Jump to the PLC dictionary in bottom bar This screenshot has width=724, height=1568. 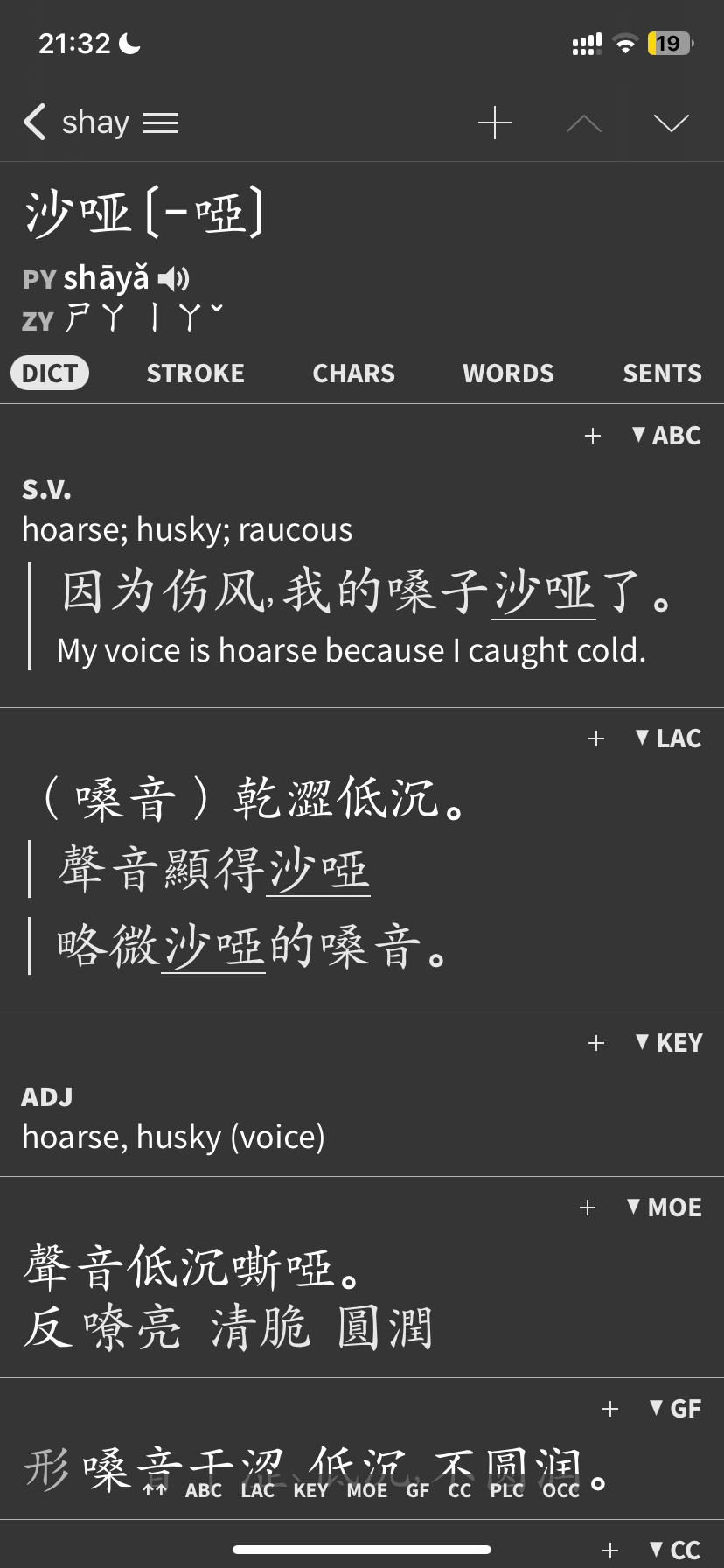pyautogui.click(x=507, y=1490)
